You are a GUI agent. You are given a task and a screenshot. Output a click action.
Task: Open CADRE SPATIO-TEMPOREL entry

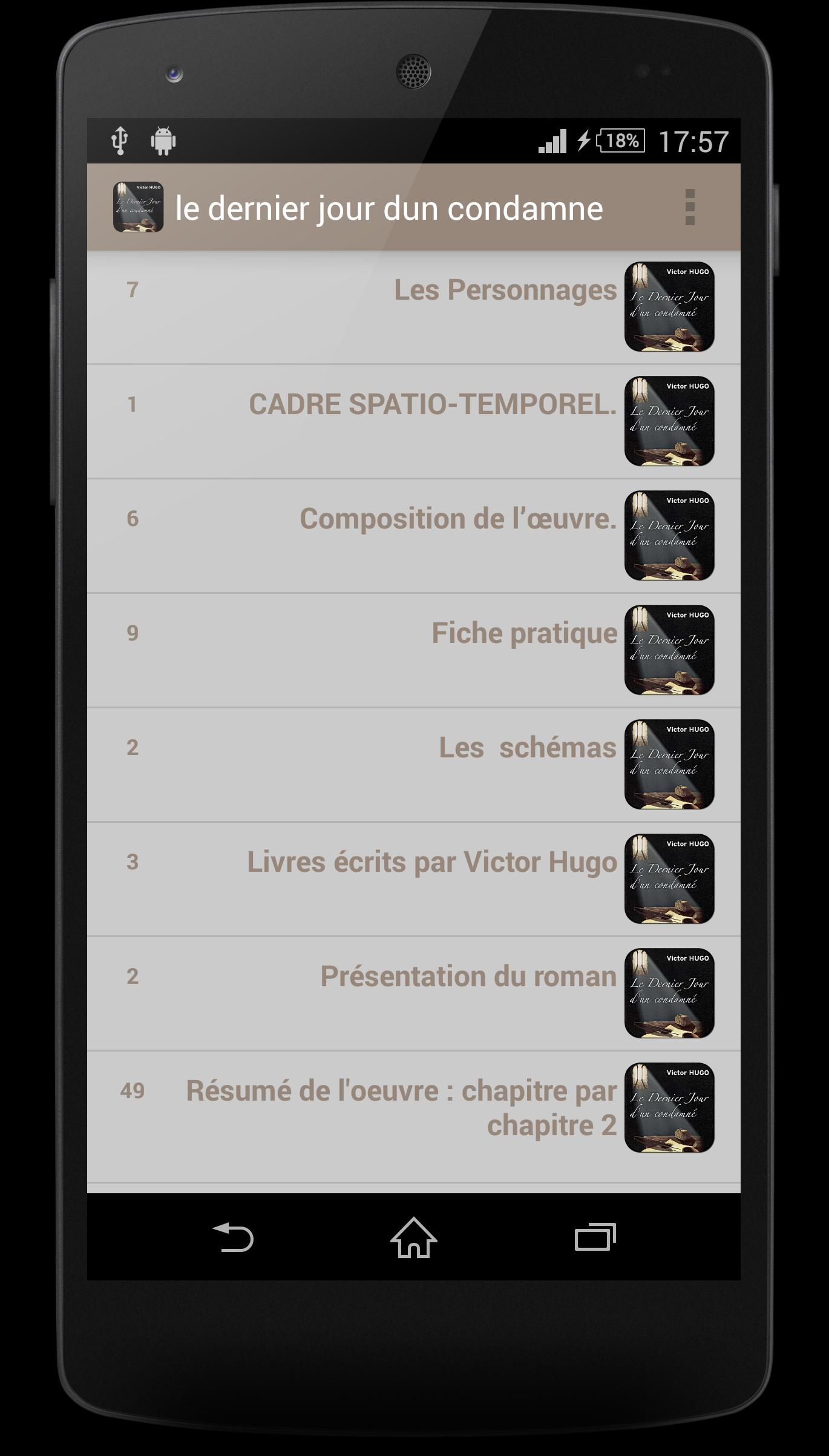(x=432, y=404)
